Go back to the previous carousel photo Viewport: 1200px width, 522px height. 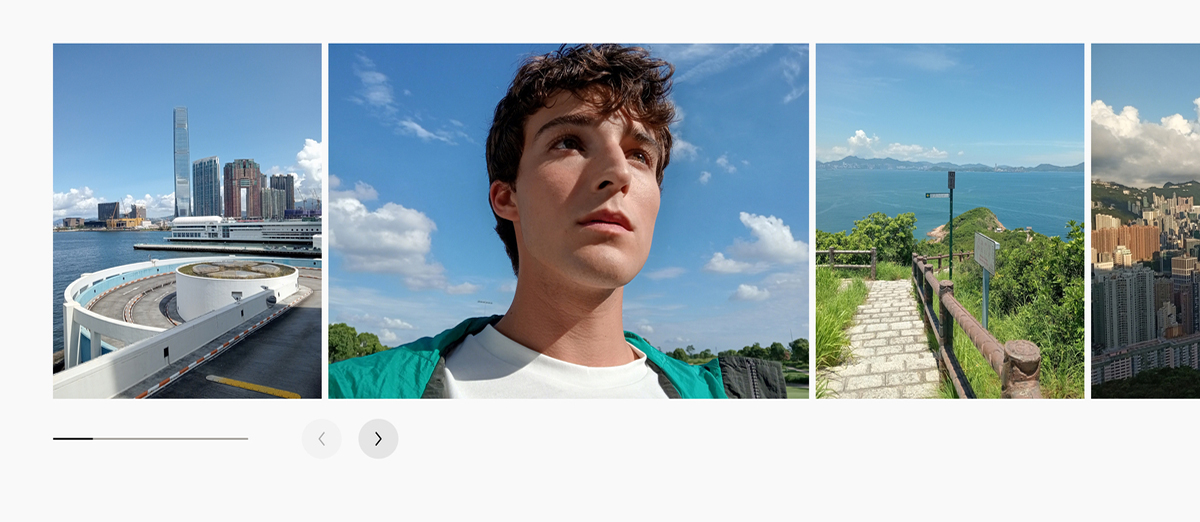pos(322,439)
